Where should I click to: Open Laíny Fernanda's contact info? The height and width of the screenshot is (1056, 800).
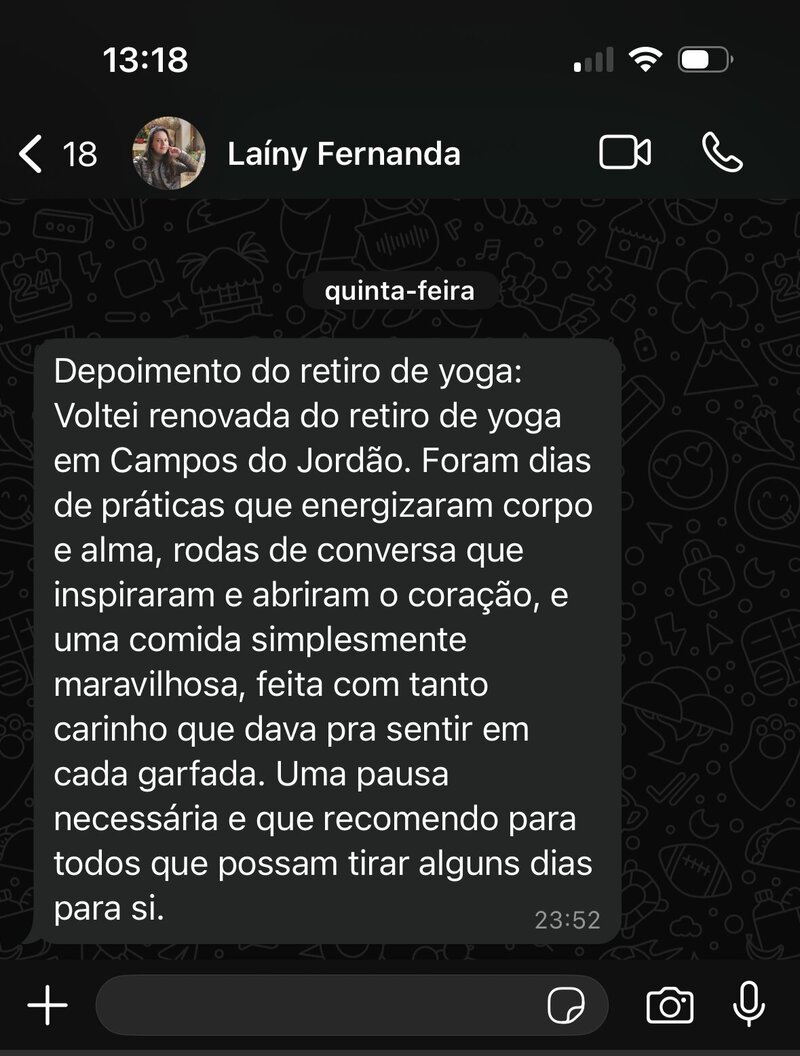(x=343, y=154)
